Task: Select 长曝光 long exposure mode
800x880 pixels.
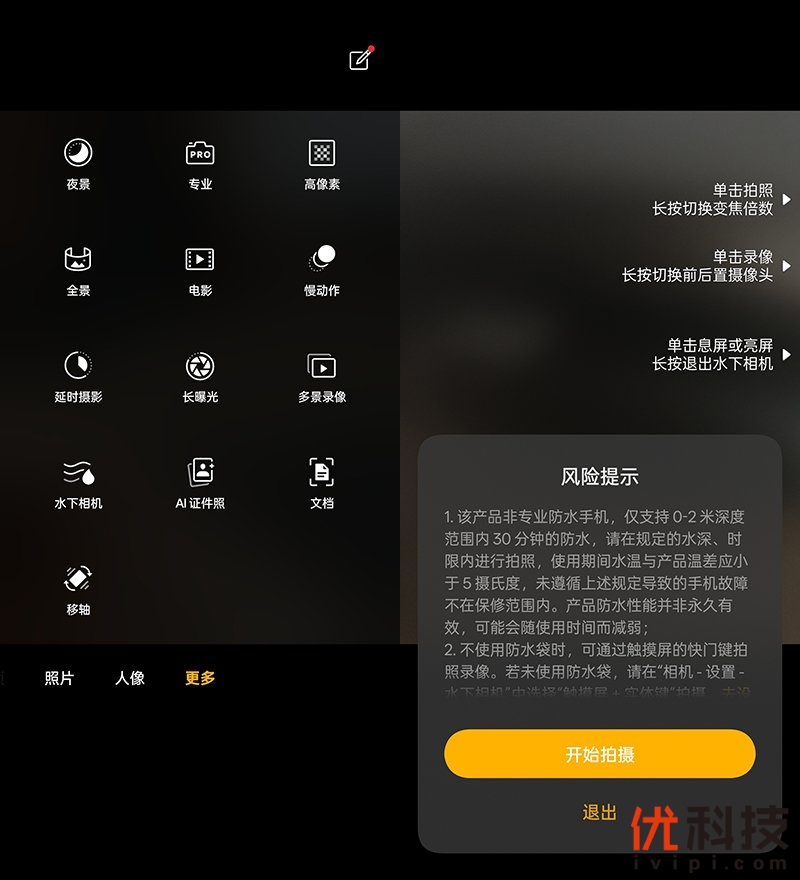Action: click(200, 375)
